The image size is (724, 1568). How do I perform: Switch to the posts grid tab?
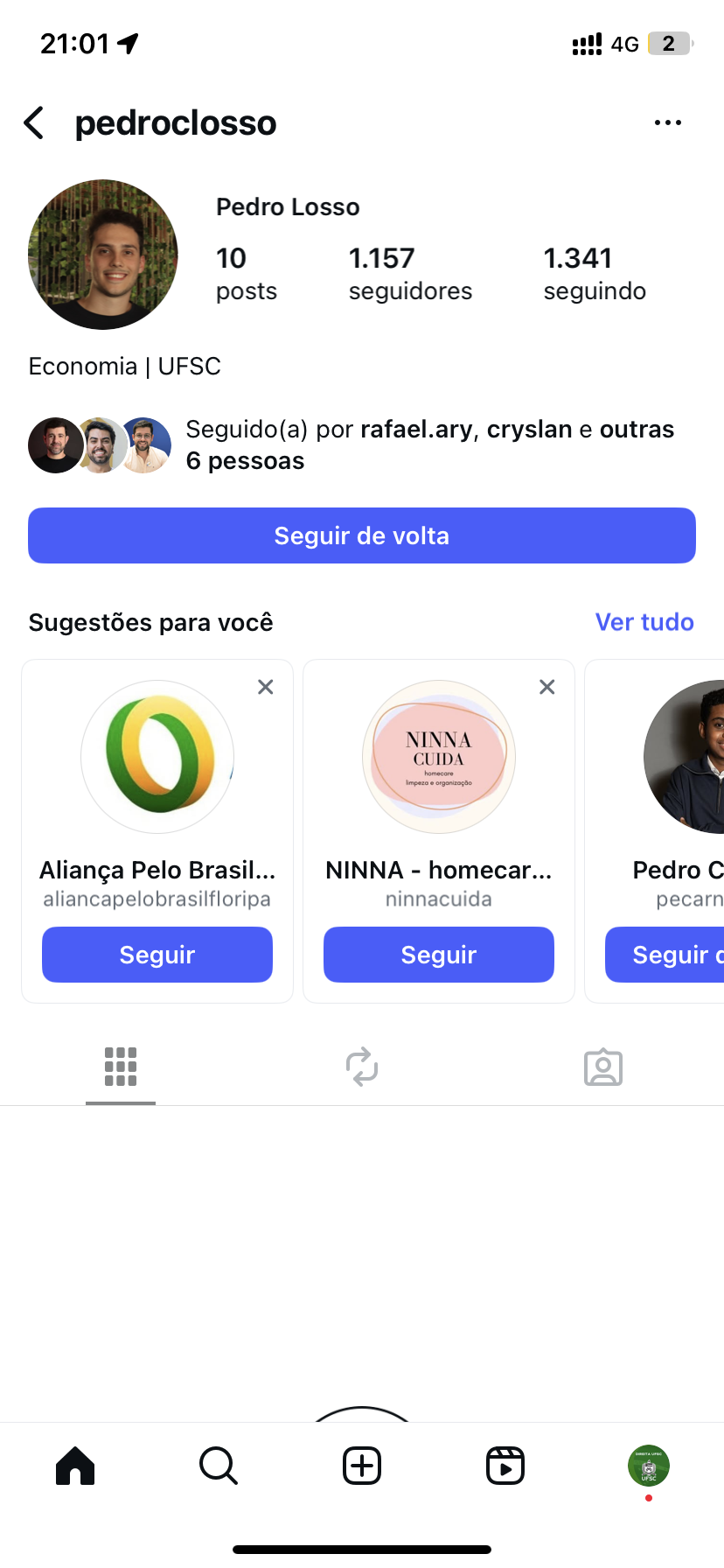[x=121, y=1067]
